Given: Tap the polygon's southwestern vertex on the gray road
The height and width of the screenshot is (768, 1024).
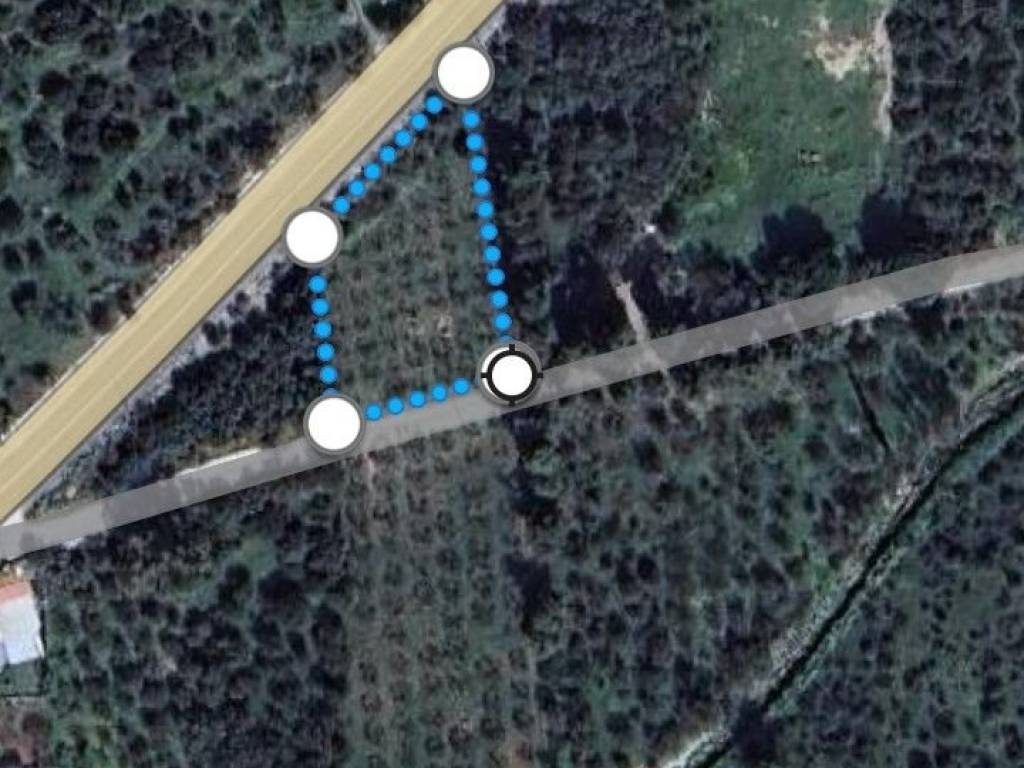Looking at the screenshot, I should (334, 424).
